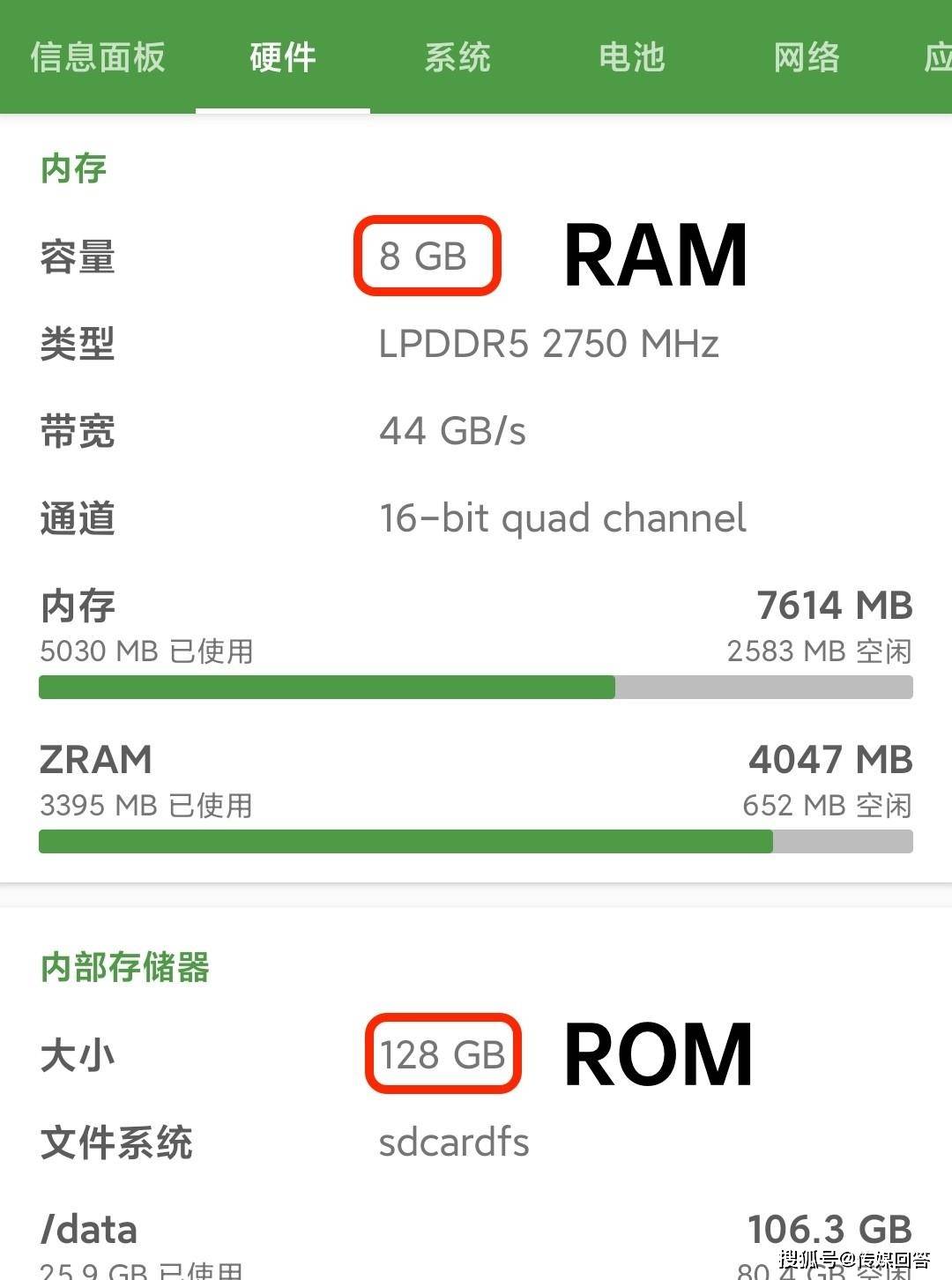Keep the 硬件 tab active by clicking it
The height and width of the screenshot is (1280, 952).
tap(282, 56)
